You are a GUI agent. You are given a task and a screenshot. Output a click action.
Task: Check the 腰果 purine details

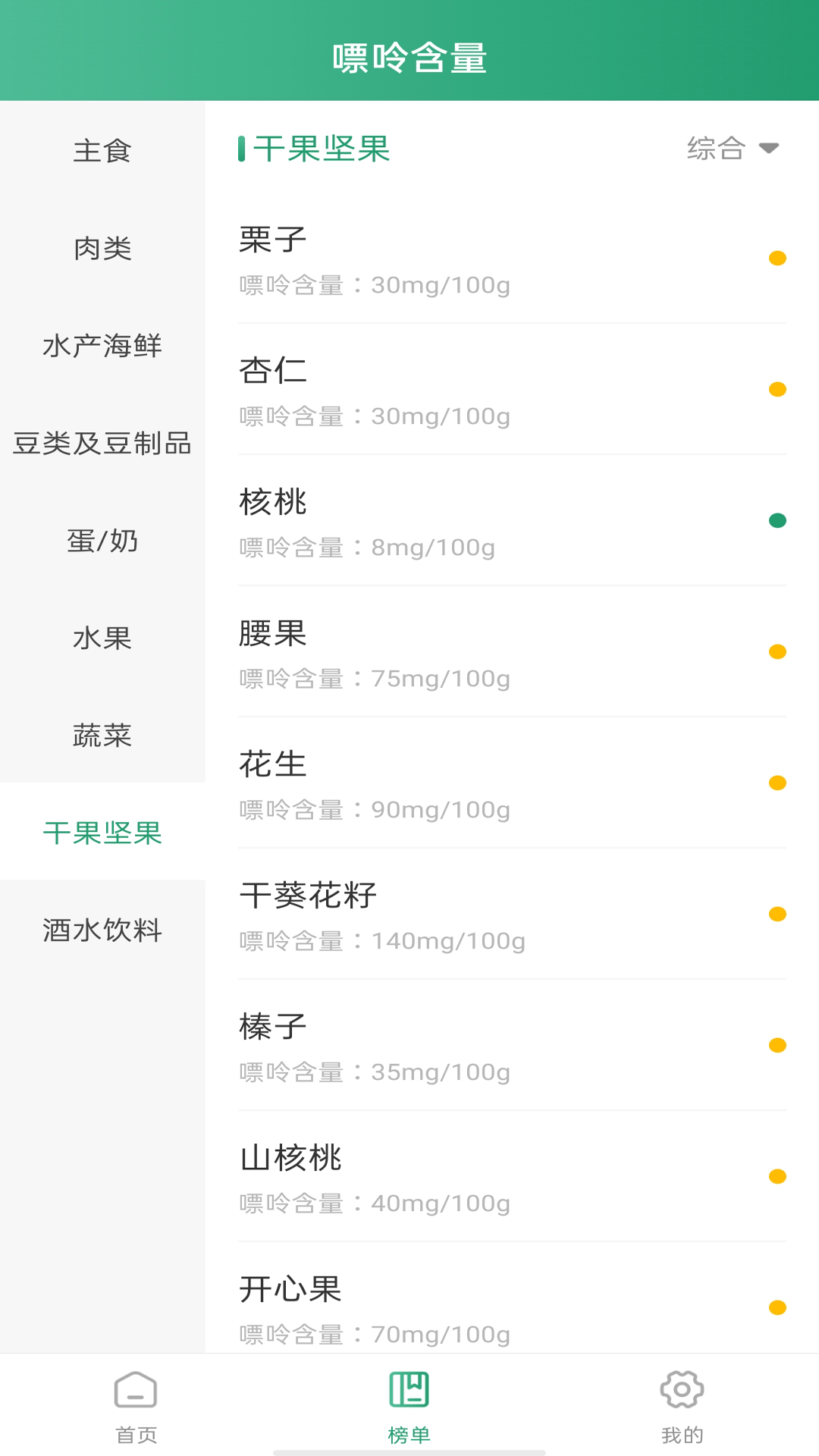click(x=512, y=653)
